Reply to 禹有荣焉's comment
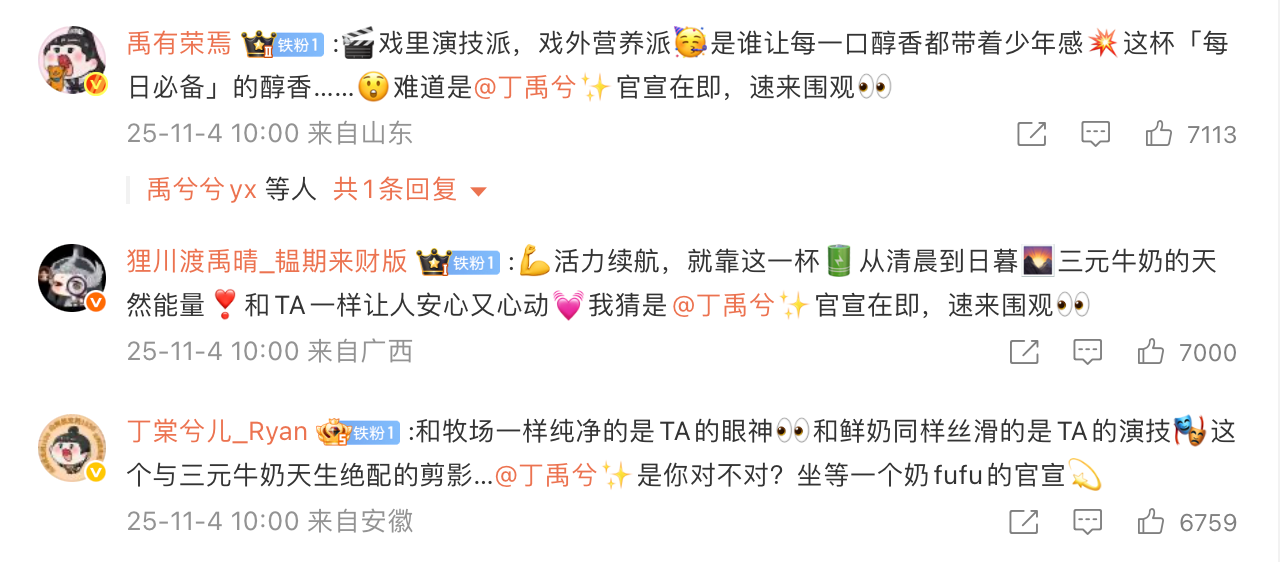1280x562 pixels. tap(1096, 134)
